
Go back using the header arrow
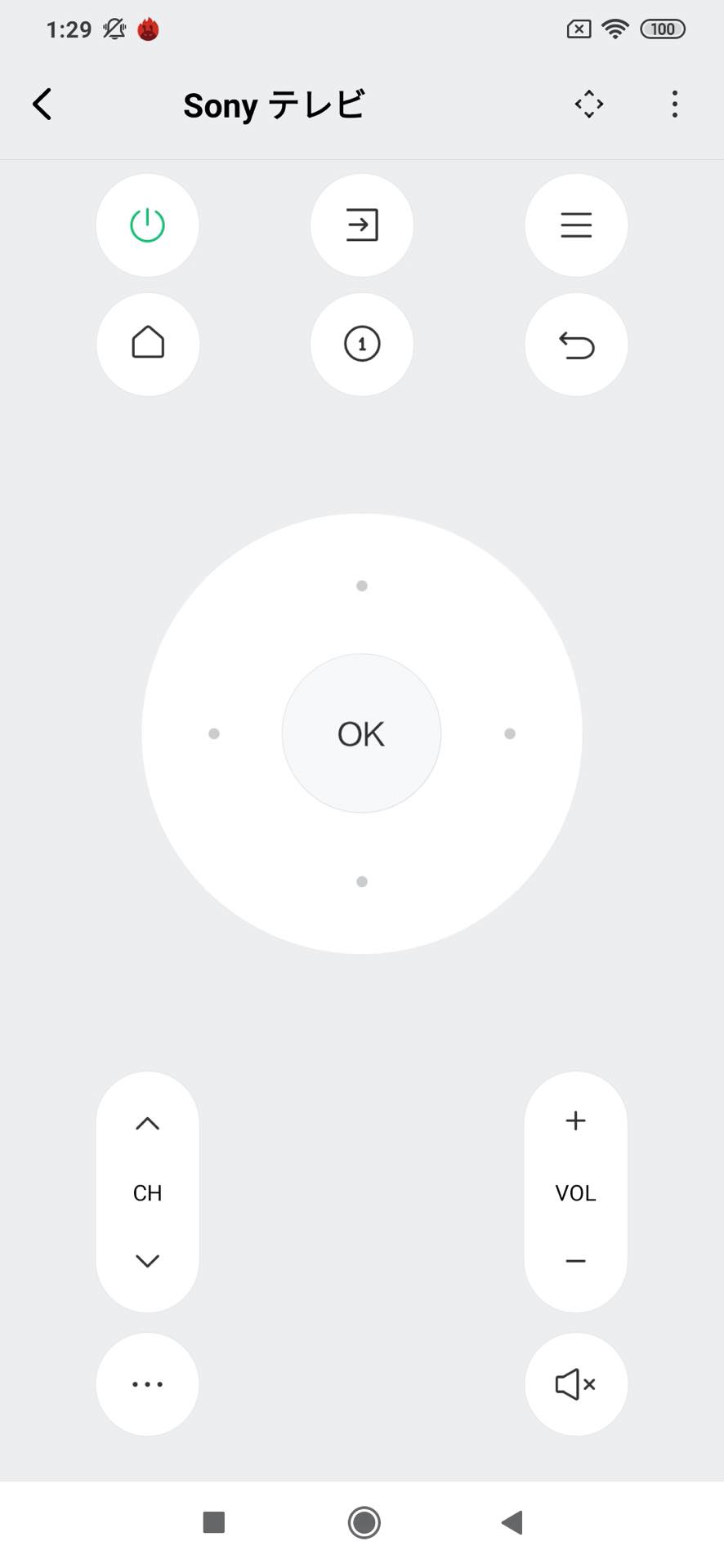[42, 105]
